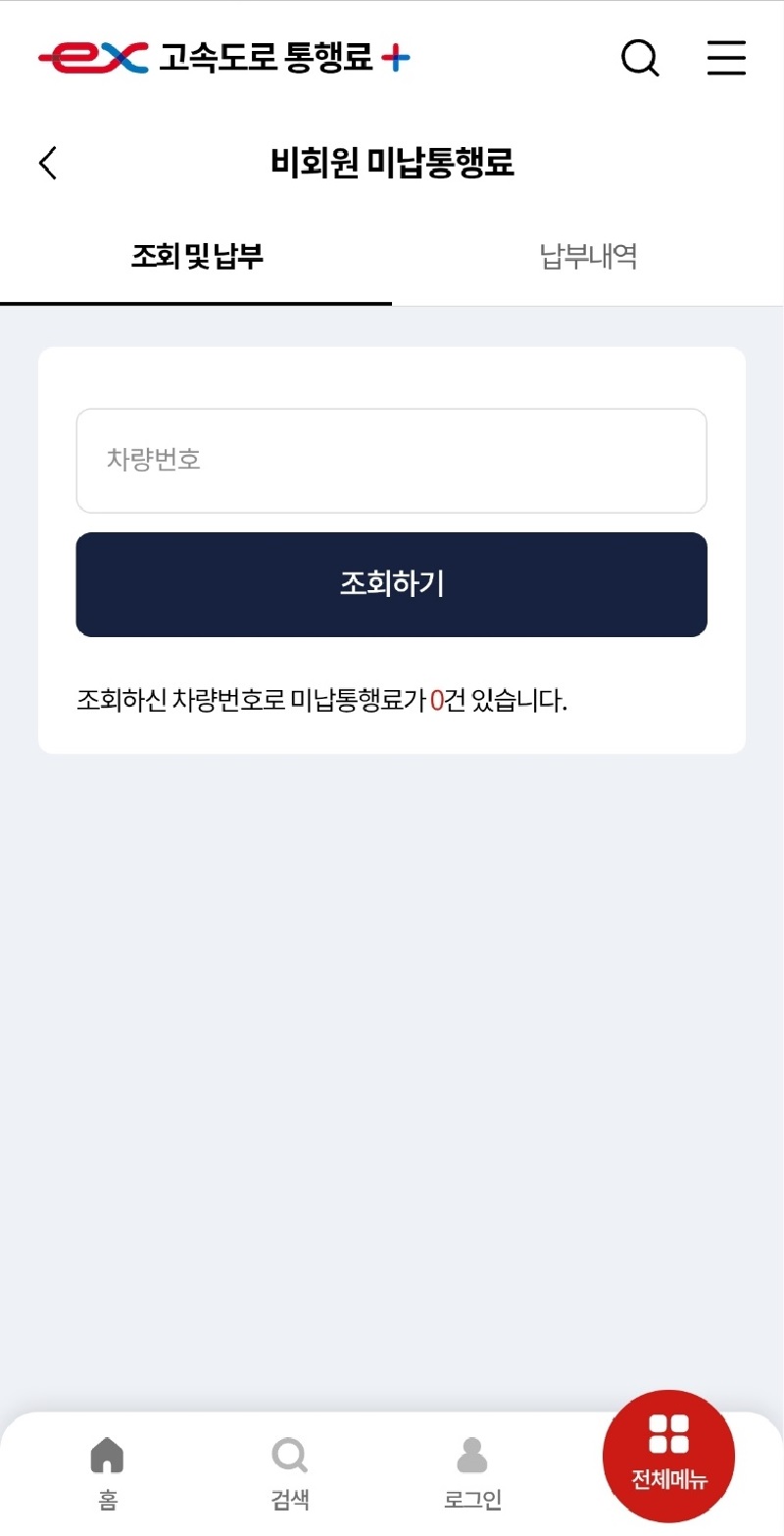Tap the red 0 in the result message
Image resolution: width=784 pixels, height=1536 pixels.
pos(438,700)
